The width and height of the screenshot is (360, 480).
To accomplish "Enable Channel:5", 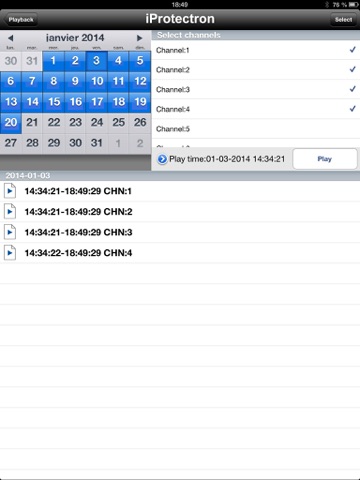I will pyautogui.click(x=256, y=129).
